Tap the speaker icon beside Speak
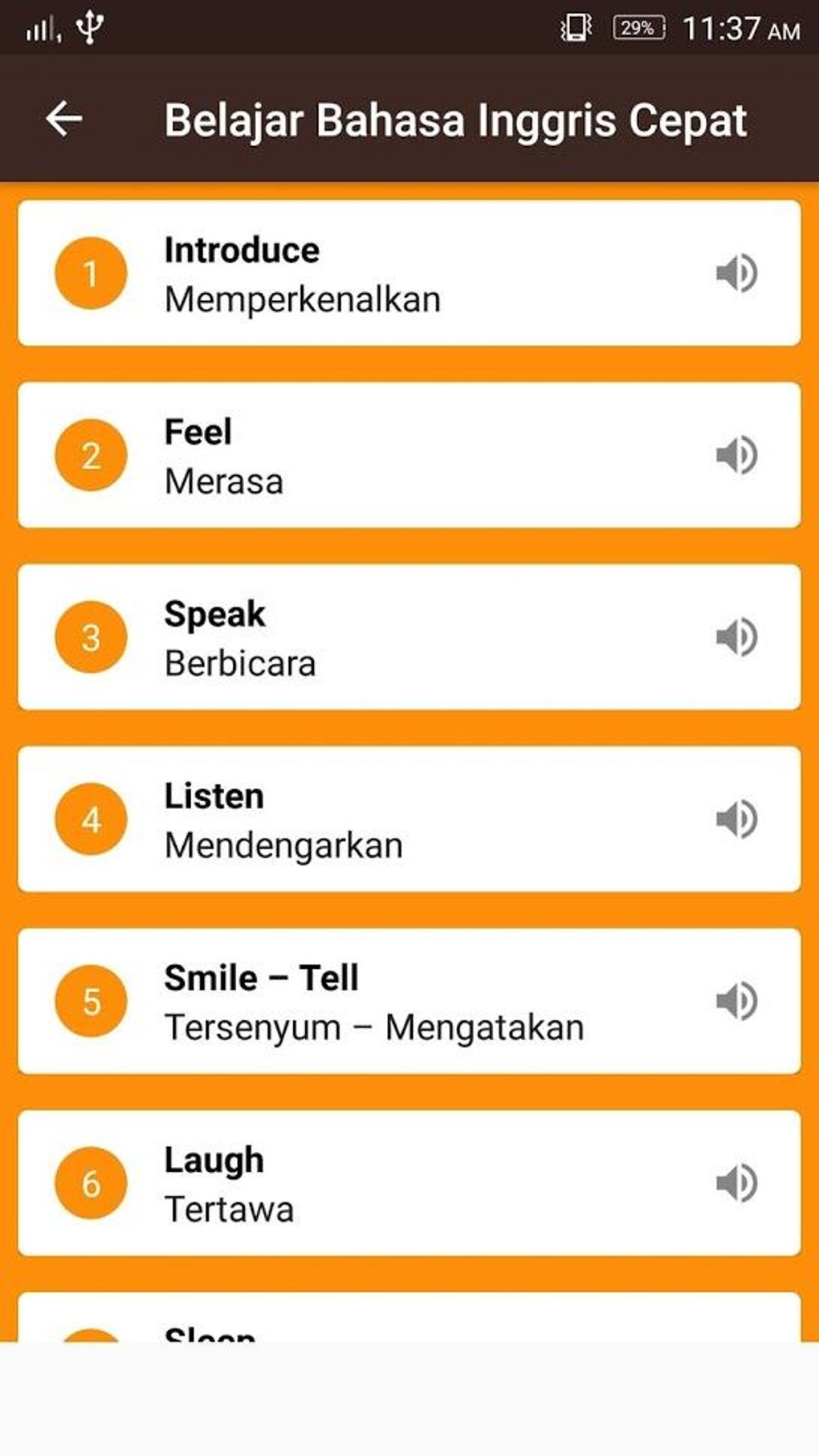The height and width of the screenshot is (1456, 819). coord(736,638)
